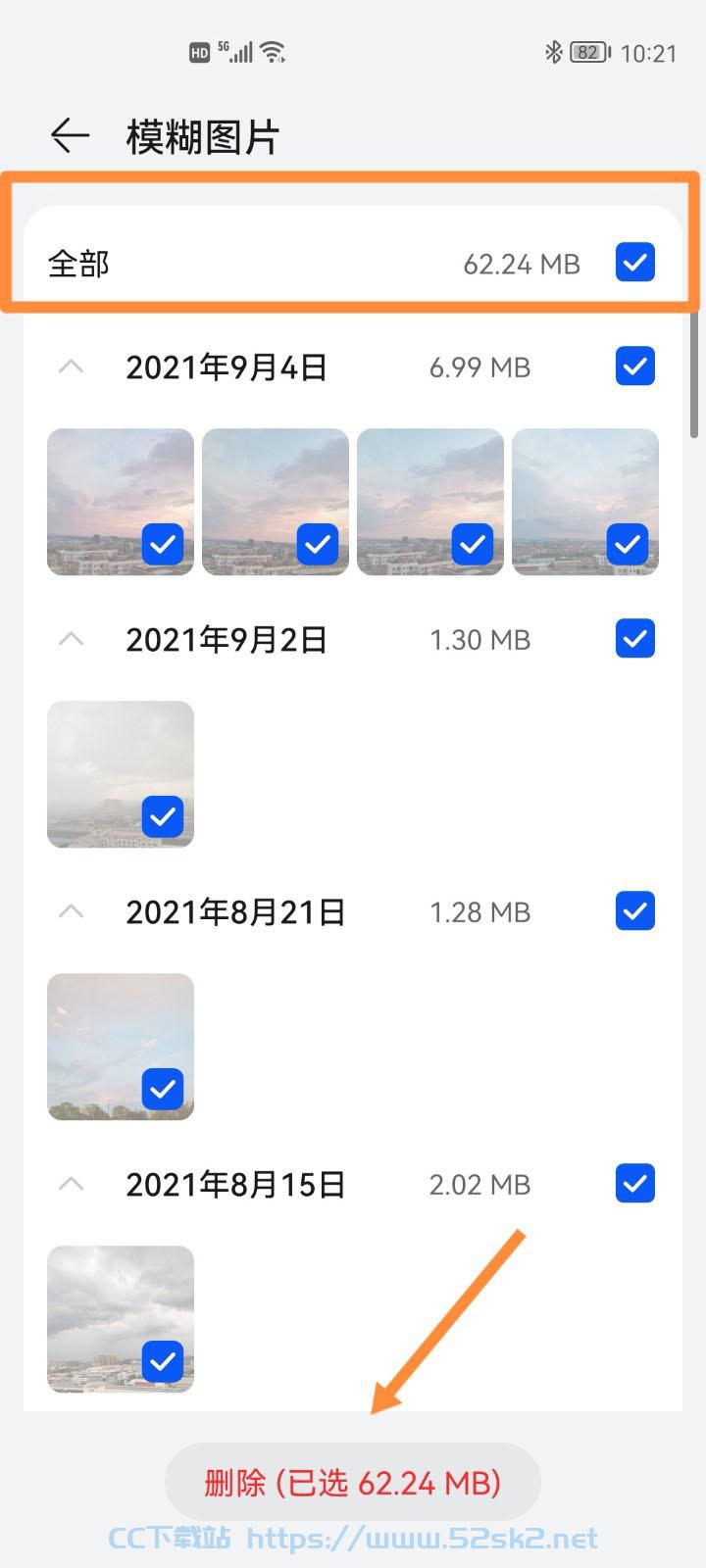Deselect all photos from 2021年9月4日

pos(635,367)
